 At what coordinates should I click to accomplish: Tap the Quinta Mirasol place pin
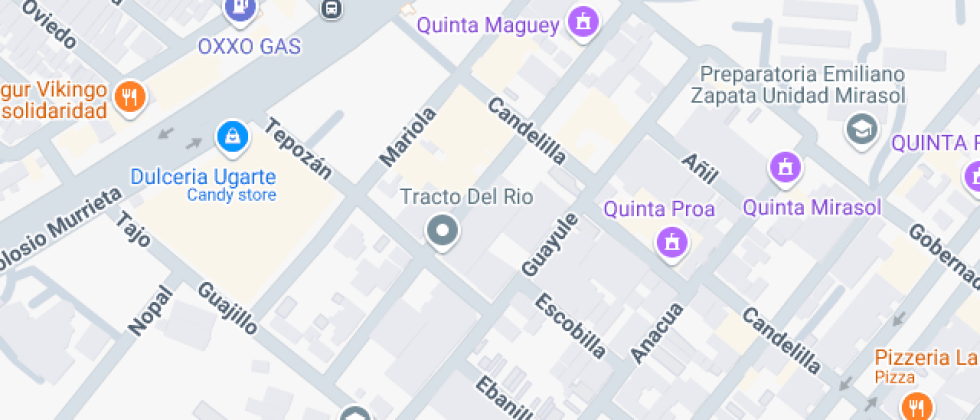click(x=785, y=169)
